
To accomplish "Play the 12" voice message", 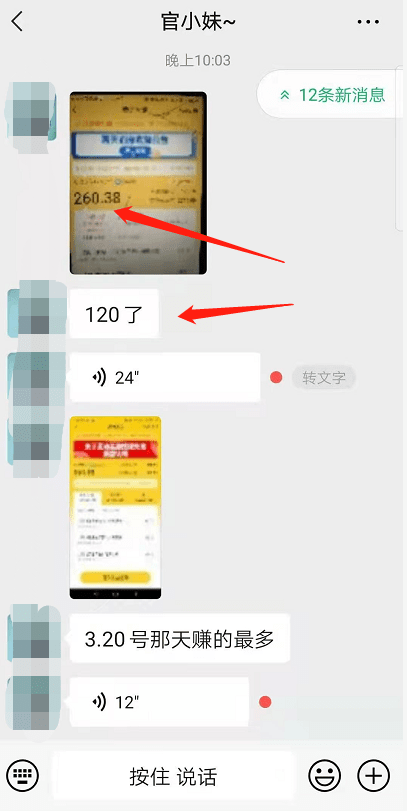I will [x=159, y=702].
